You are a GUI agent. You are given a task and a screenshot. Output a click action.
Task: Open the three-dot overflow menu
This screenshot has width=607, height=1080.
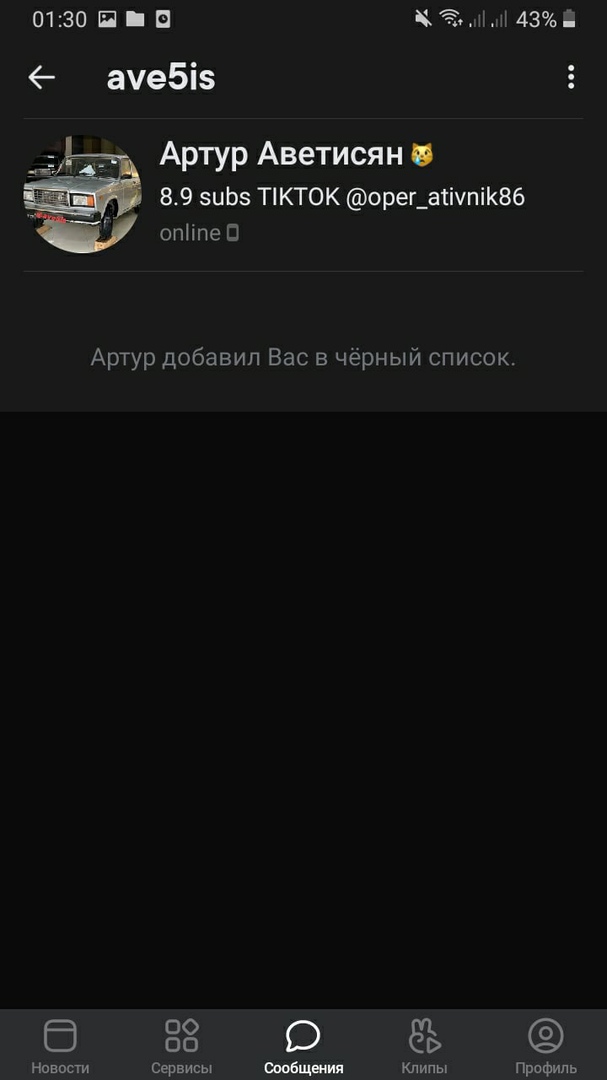570,77
